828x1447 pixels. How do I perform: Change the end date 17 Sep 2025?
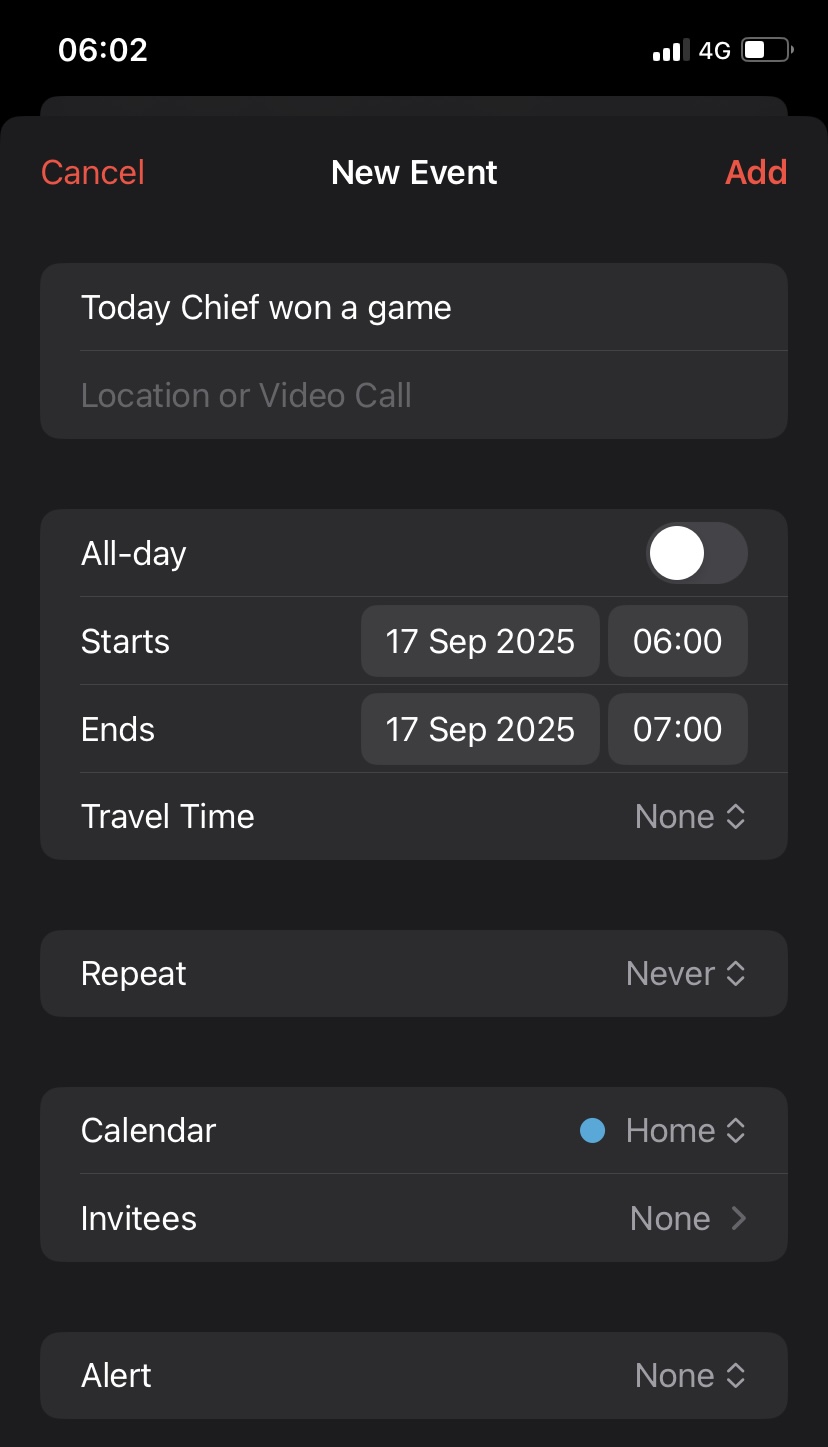click(480, 729)
